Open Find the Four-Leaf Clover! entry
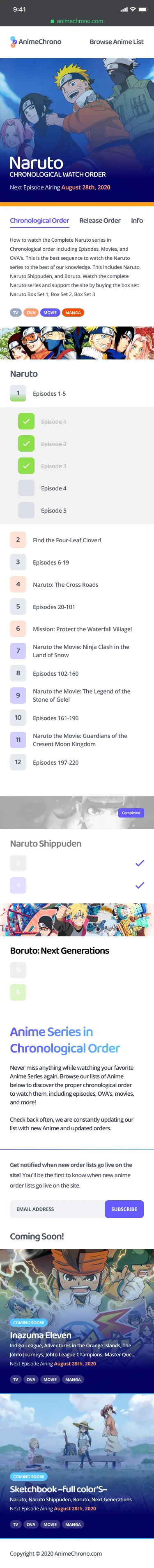154x1568 pixels. tap(77, 540)
